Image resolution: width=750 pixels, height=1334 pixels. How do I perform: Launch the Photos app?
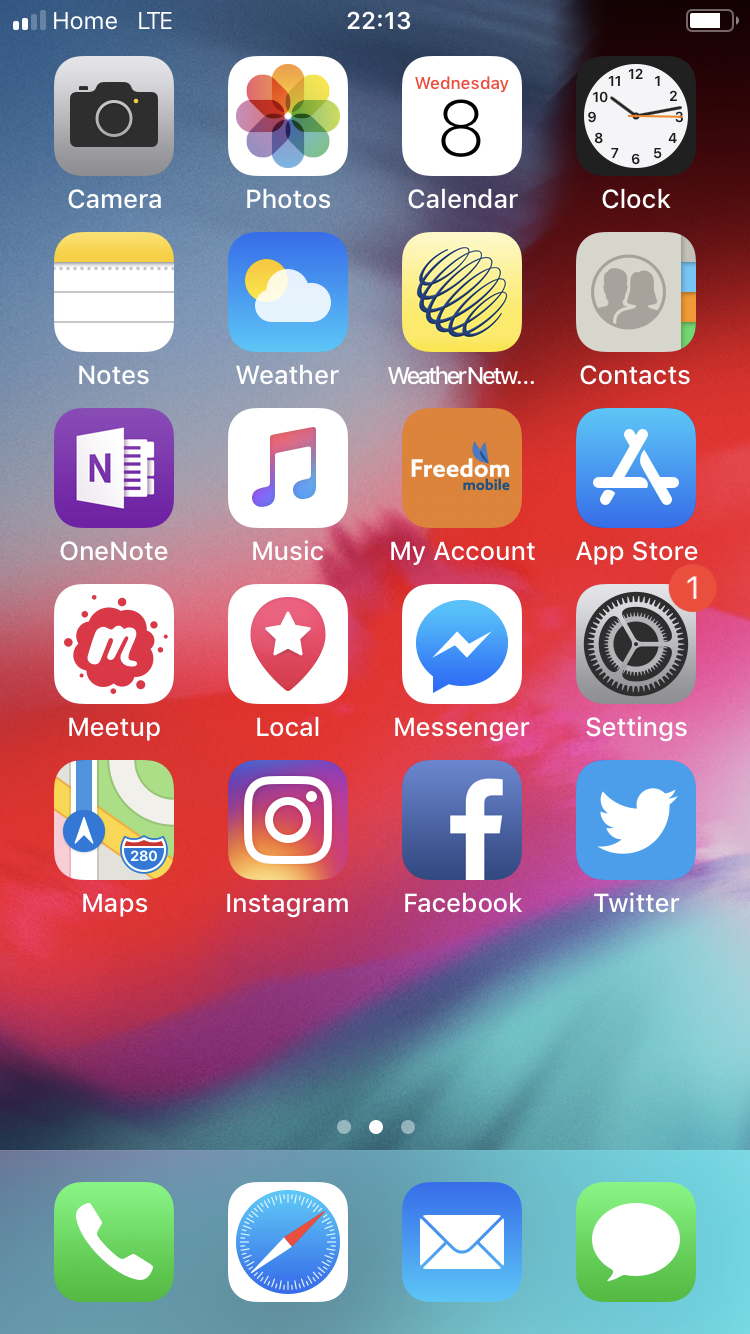pos(288,116)
